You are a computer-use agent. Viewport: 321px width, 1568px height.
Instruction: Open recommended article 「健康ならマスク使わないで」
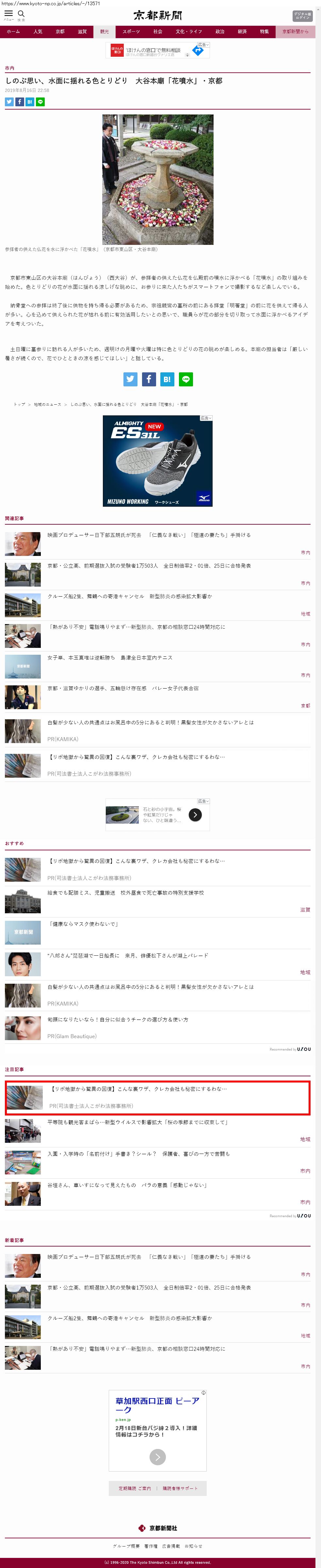pyautogui.click(x=83, y=924)
